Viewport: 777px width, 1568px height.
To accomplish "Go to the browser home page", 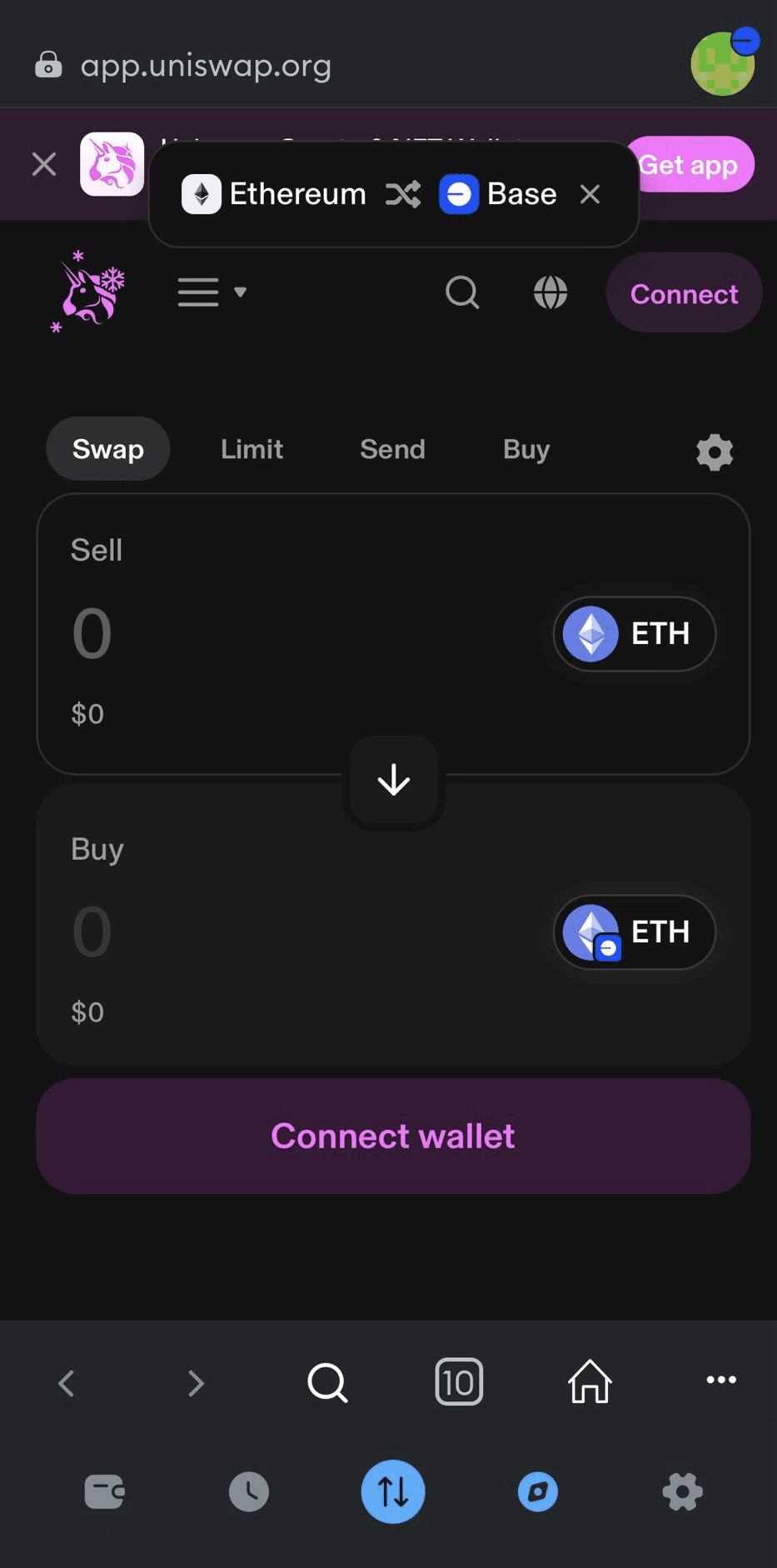I will (590, 1382).
